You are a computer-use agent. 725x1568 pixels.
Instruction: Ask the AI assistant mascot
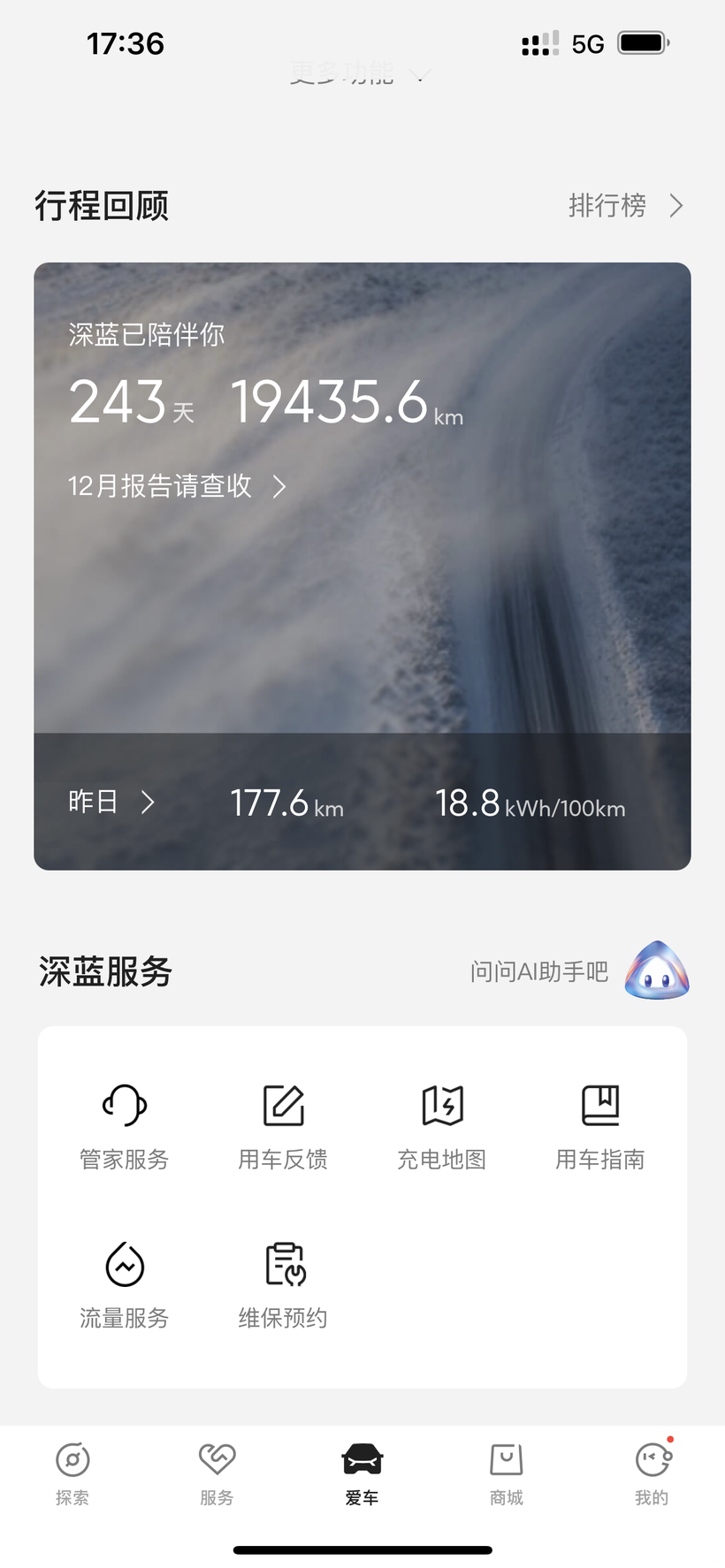click(656, 970)
